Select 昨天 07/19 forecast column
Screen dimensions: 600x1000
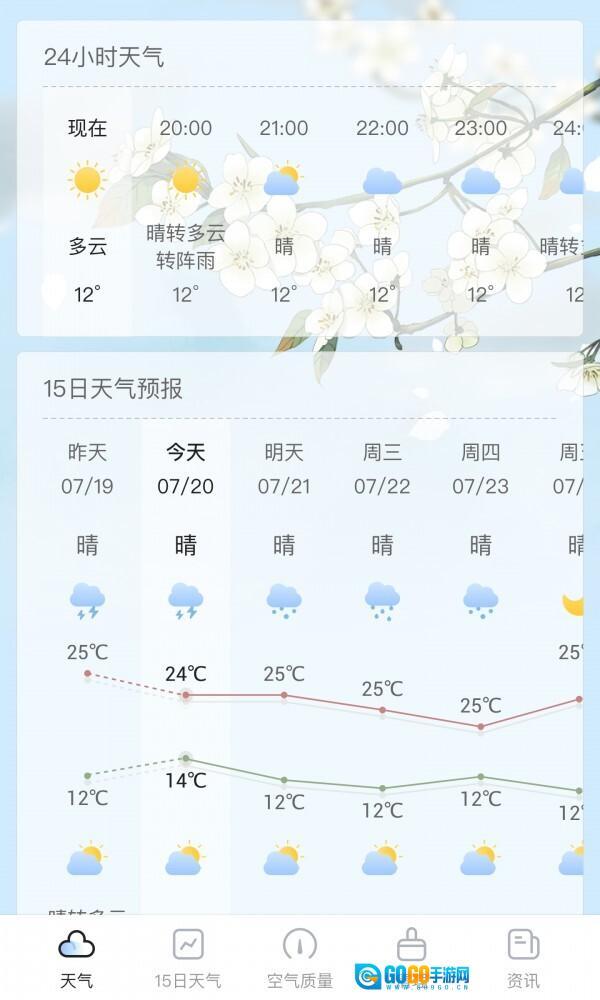[87, 469]
